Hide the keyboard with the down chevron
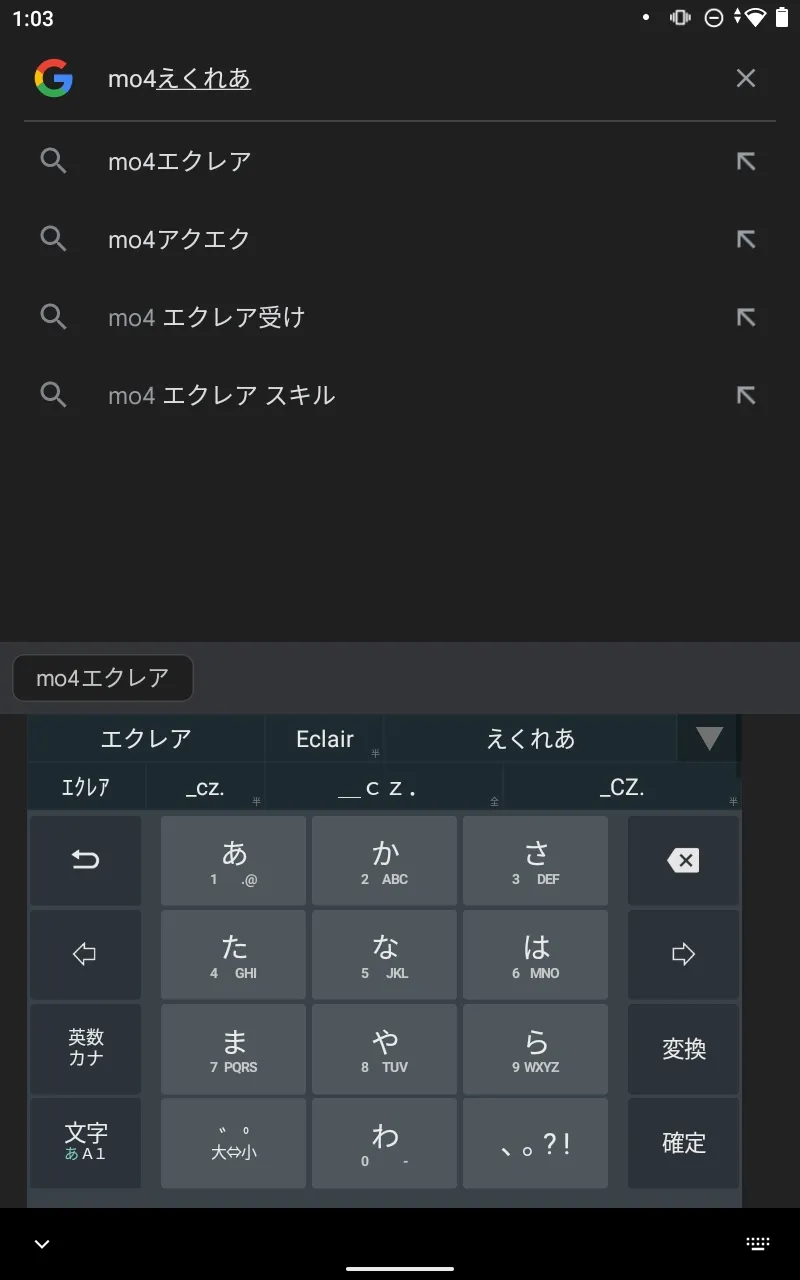The height and width of the screenshot is (1280, 800). [x=42, y=1244]
